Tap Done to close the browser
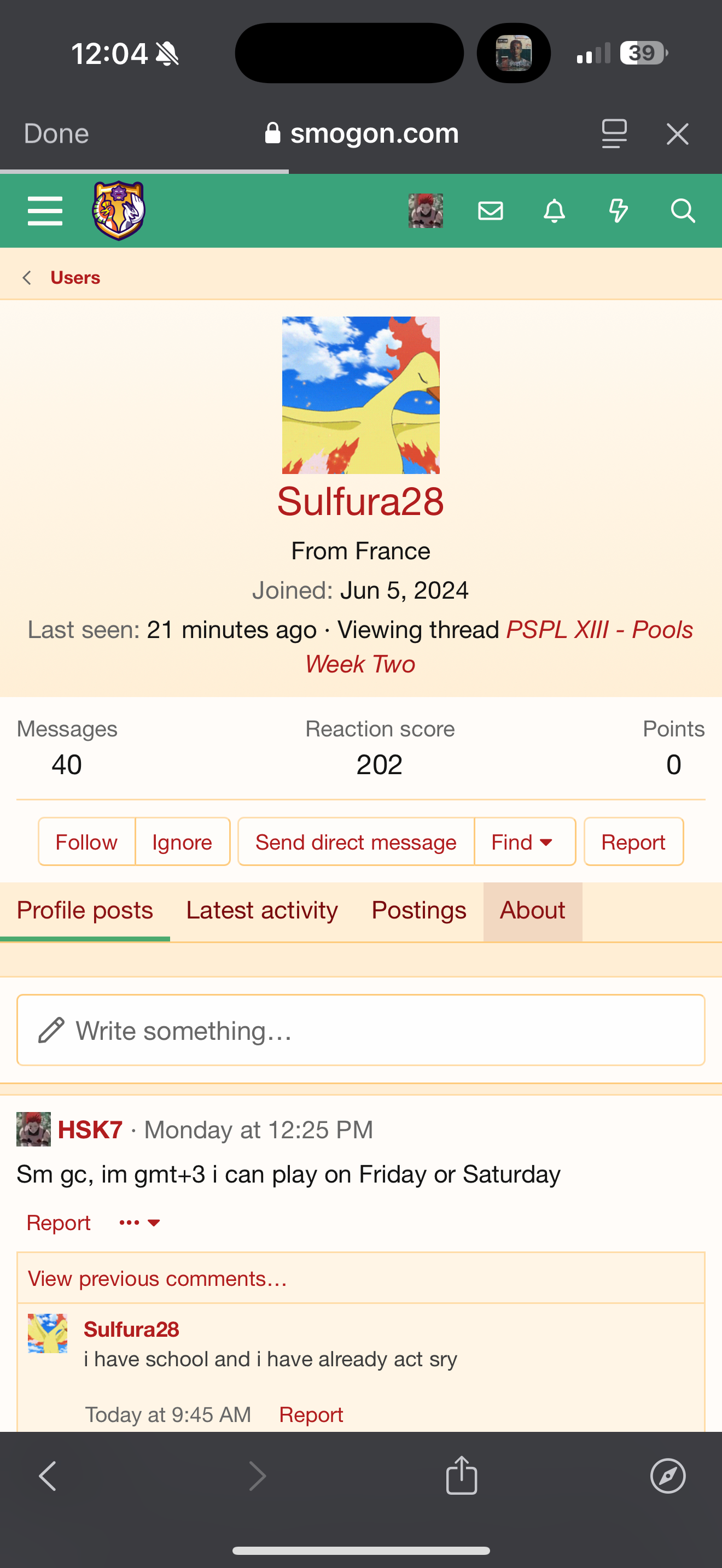 click(x=56, y=133)
